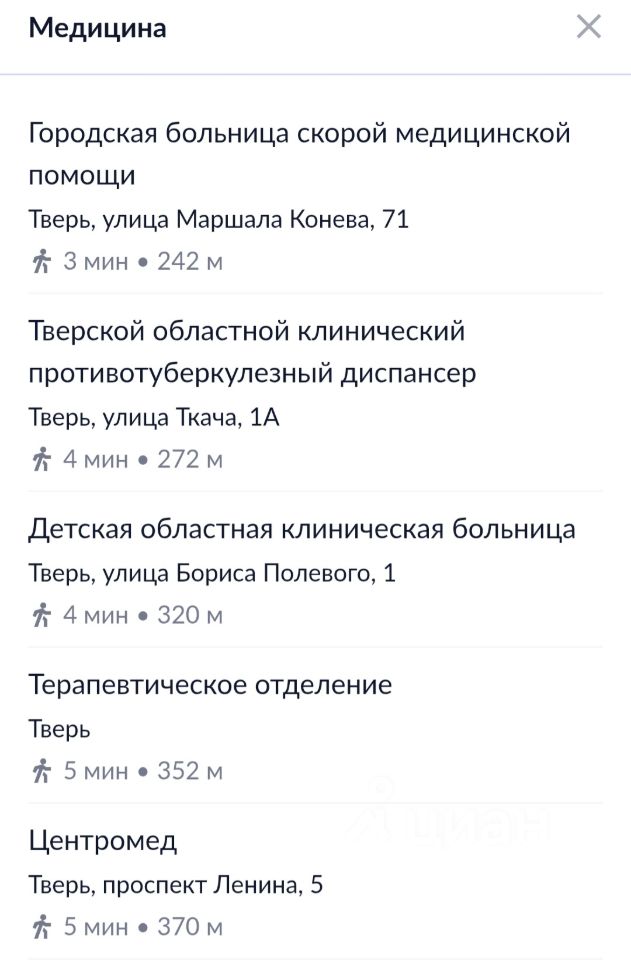
Task: Open Городская больница скорой медицинской помощи
Action: pos(299,154)
